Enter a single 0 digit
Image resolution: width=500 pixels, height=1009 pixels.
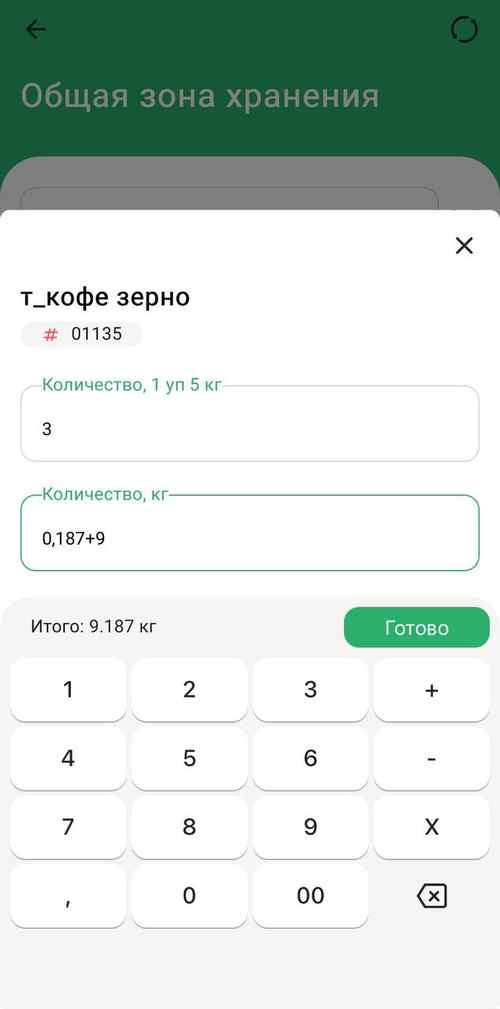189,896
